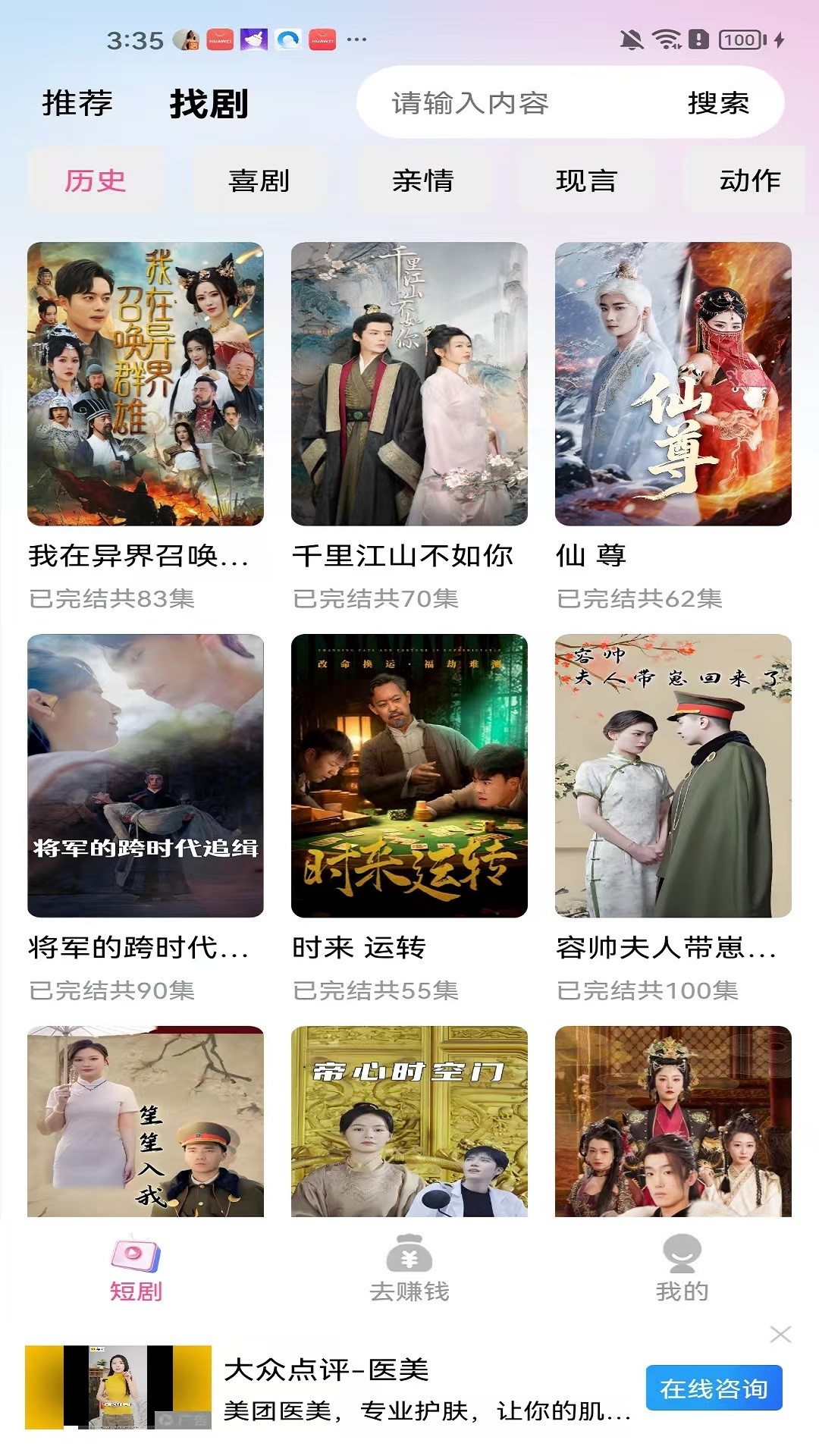
Task: Select the 动作 category tab
Action: 749,180
